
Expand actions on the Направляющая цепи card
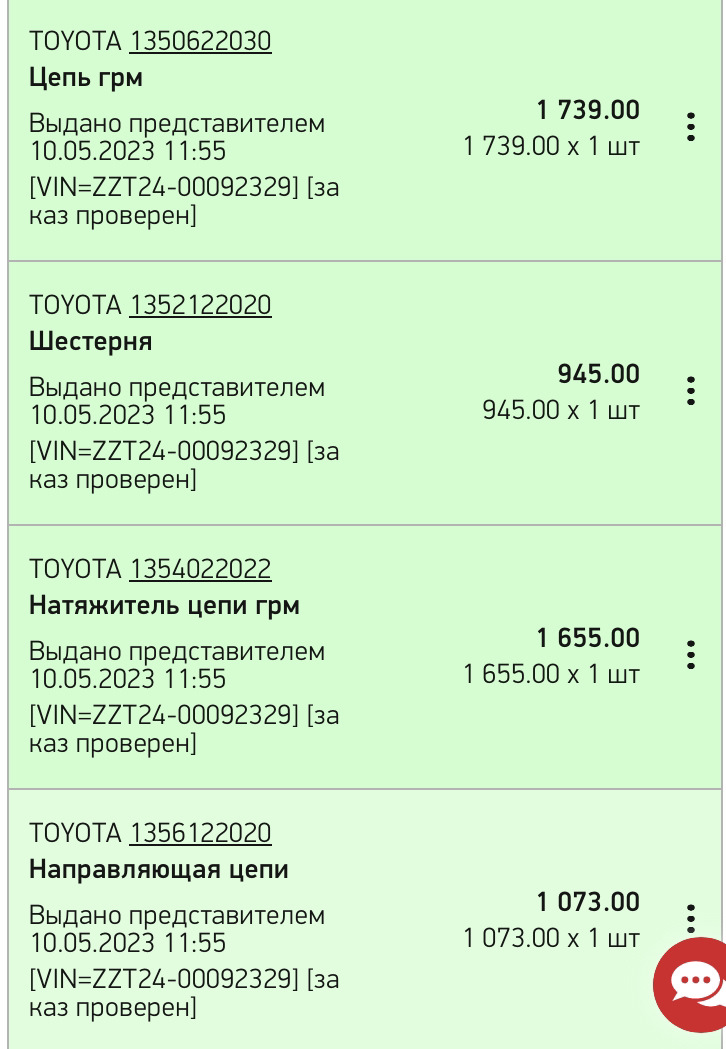(690, 918)
